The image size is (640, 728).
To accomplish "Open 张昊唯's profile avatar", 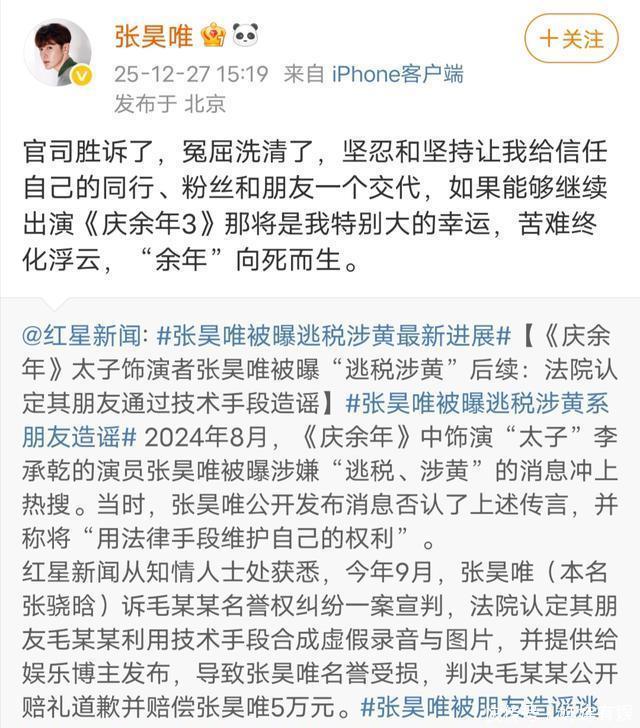I will [56, 52].
